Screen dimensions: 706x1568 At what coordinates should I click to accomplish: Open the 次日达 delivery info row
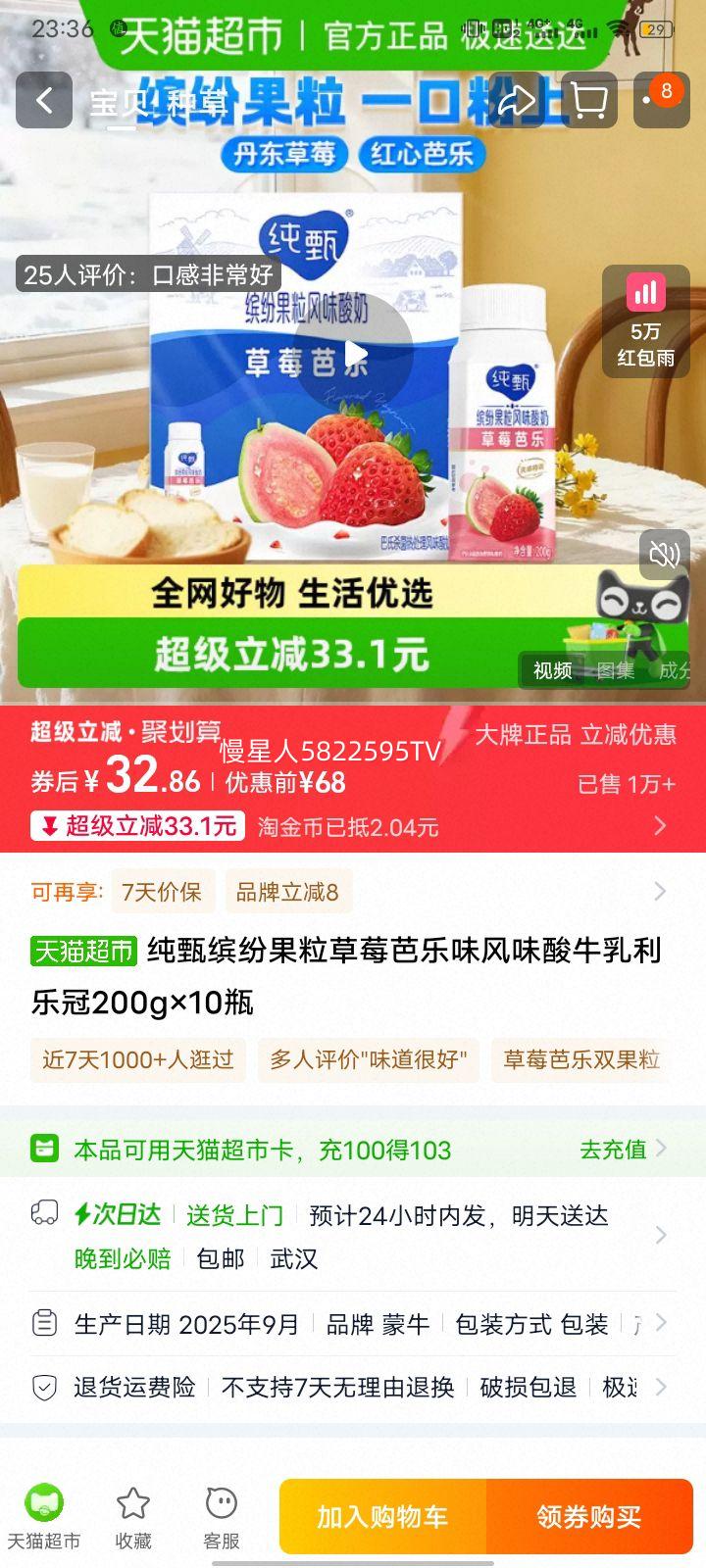(x=353, y=1236)
